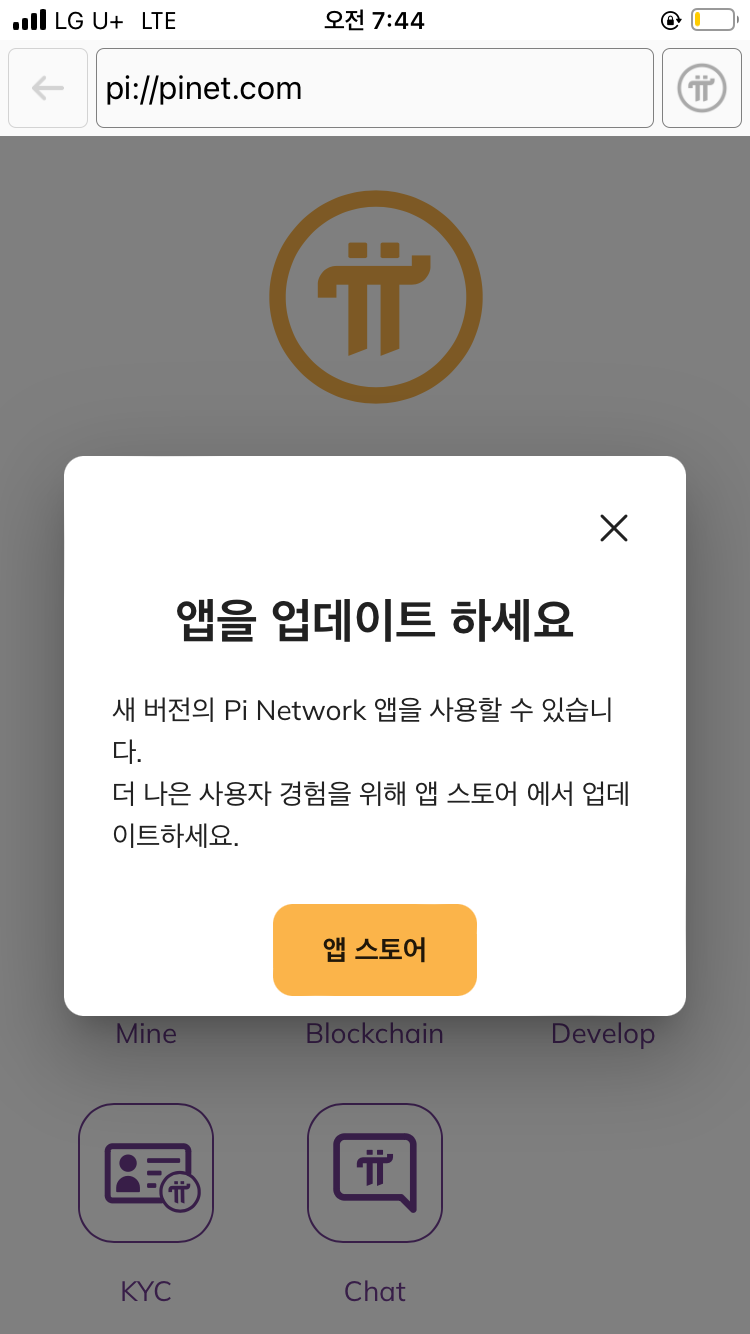Image resolution: width=750 pixels, height=1334 pixels.
Task: Tap the large Pi Network logo
Action: pos(375,296)
